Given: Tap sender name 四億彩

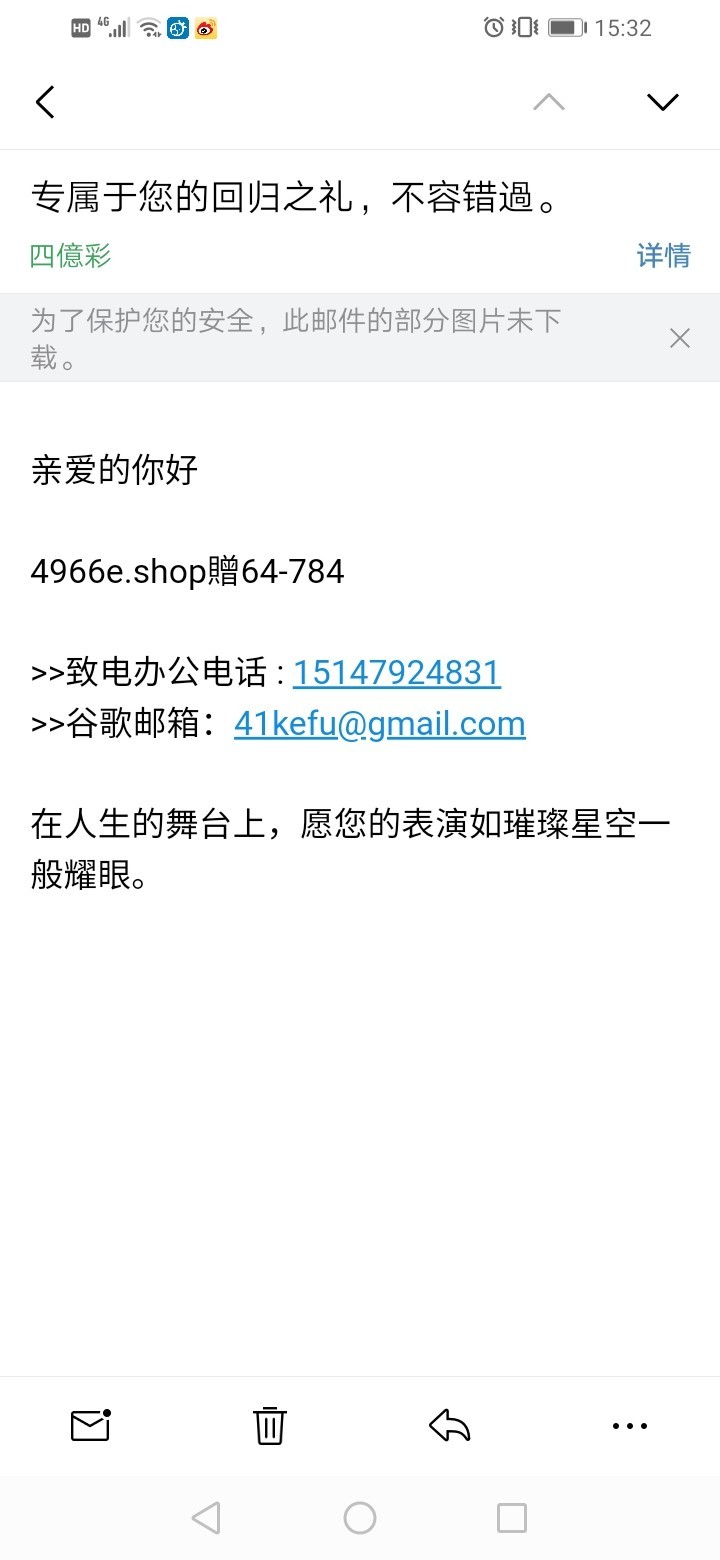Looking at the screenshot, I should point(70,256).
